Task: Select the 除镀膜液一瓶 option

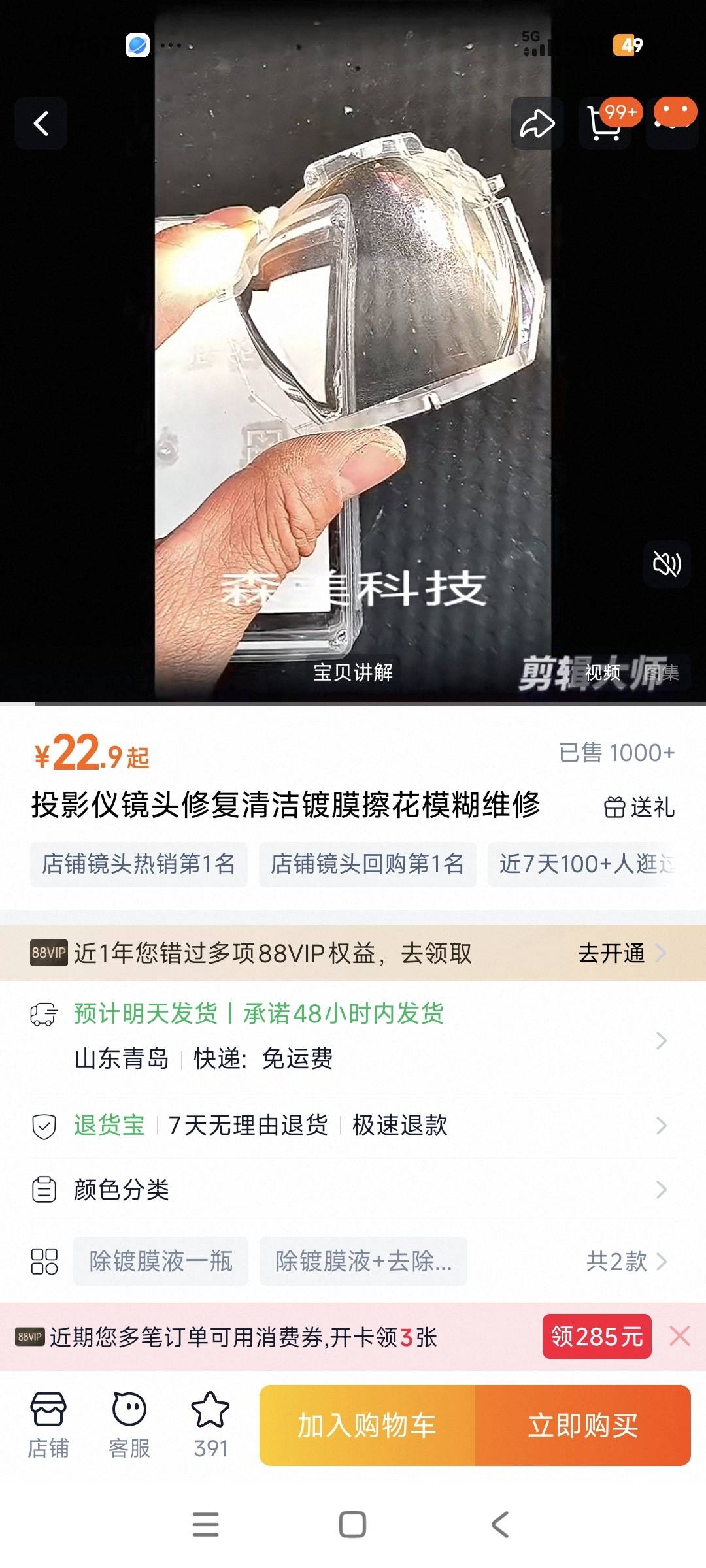Action: [x=161, y=1261]
